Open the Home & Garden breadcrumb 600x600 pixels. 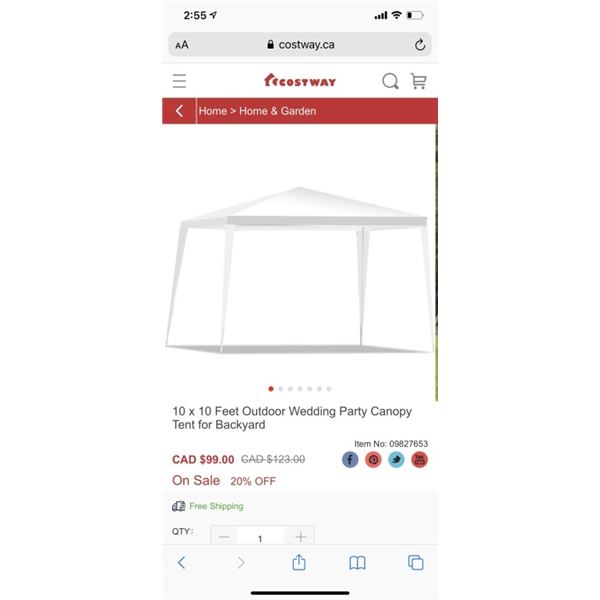277,111
